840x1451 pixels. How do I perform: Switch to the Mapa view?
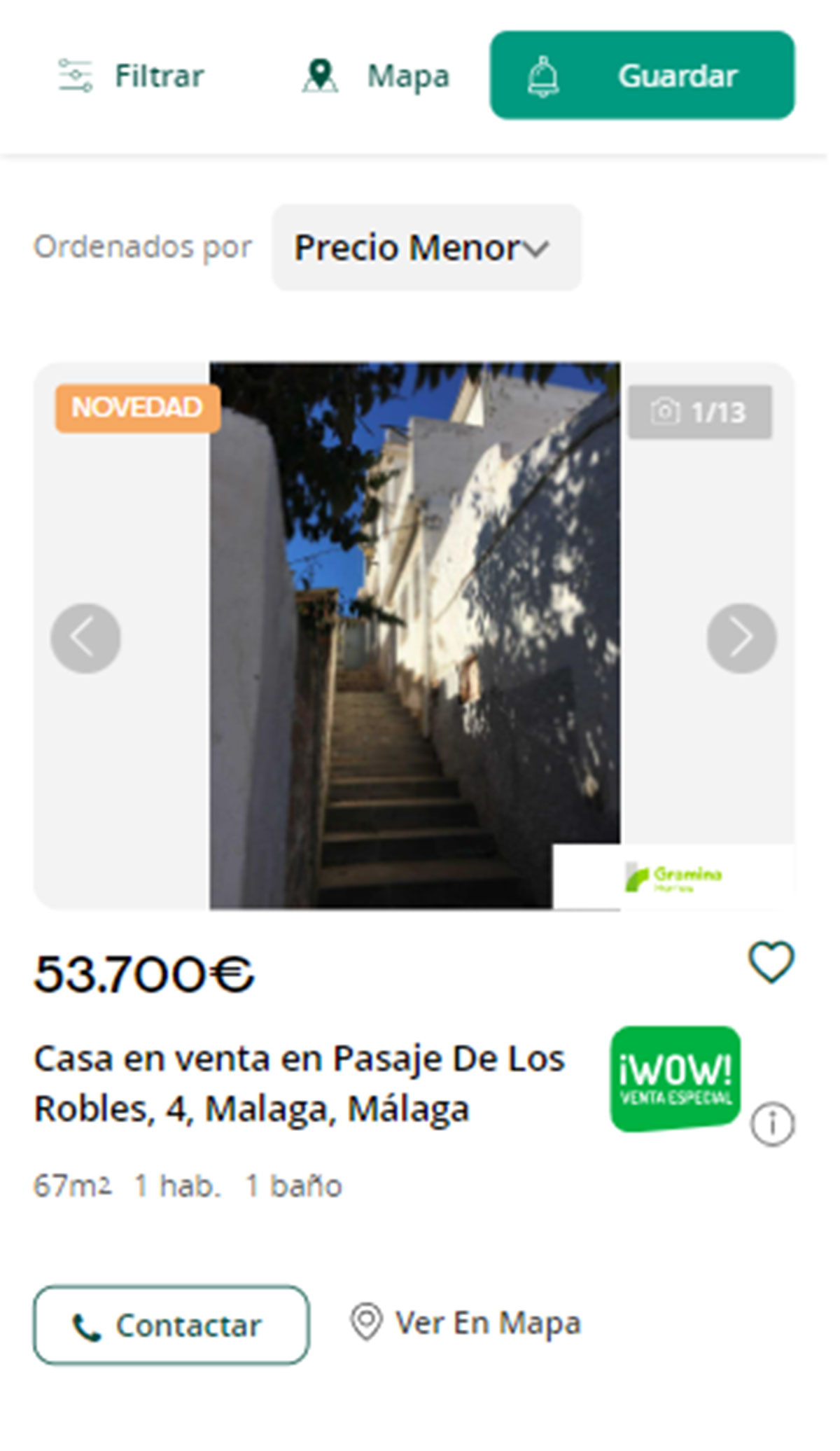(376, 76)
